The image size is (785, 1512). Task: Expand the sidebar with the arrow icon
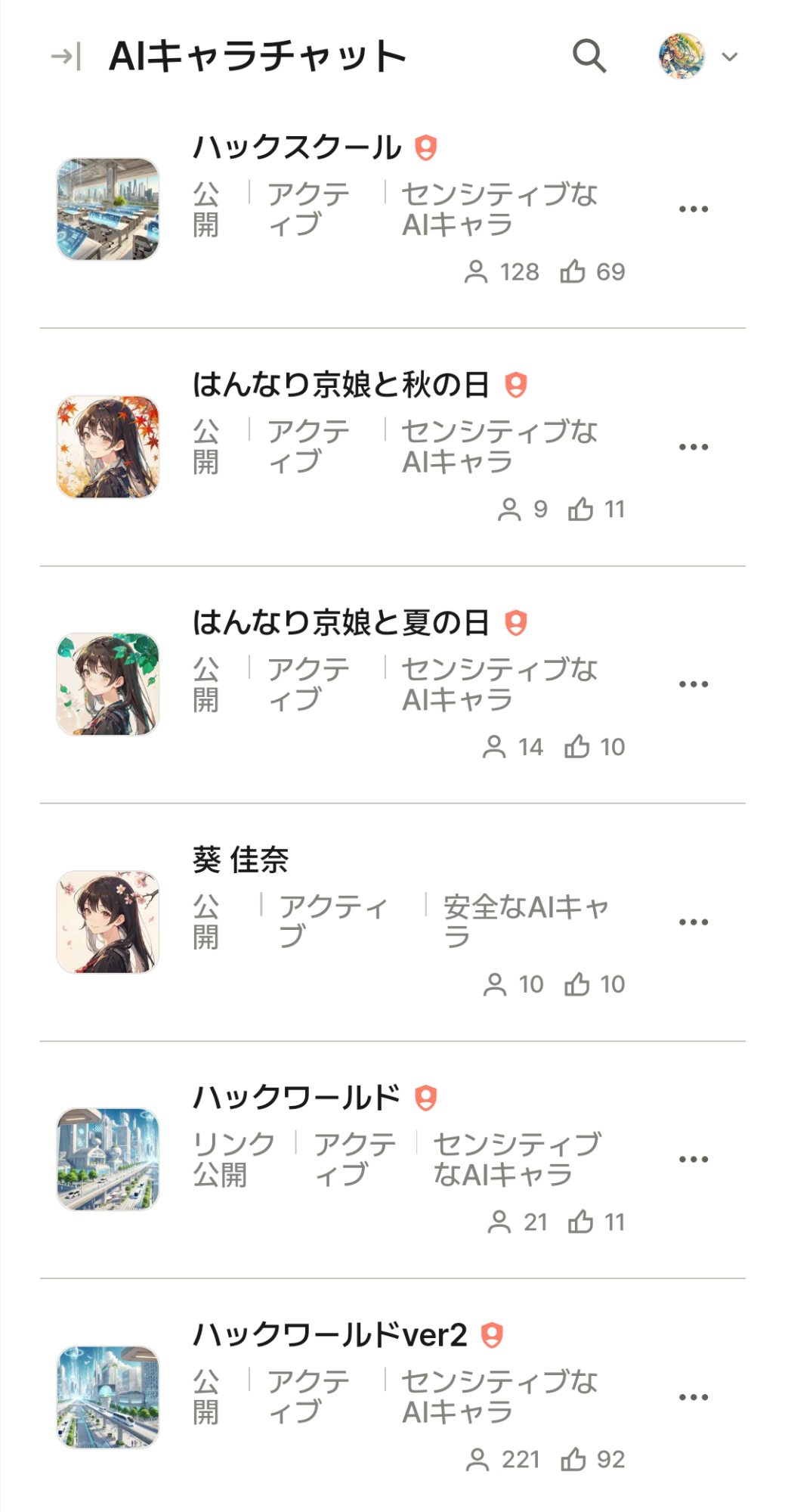pos(66,57)
